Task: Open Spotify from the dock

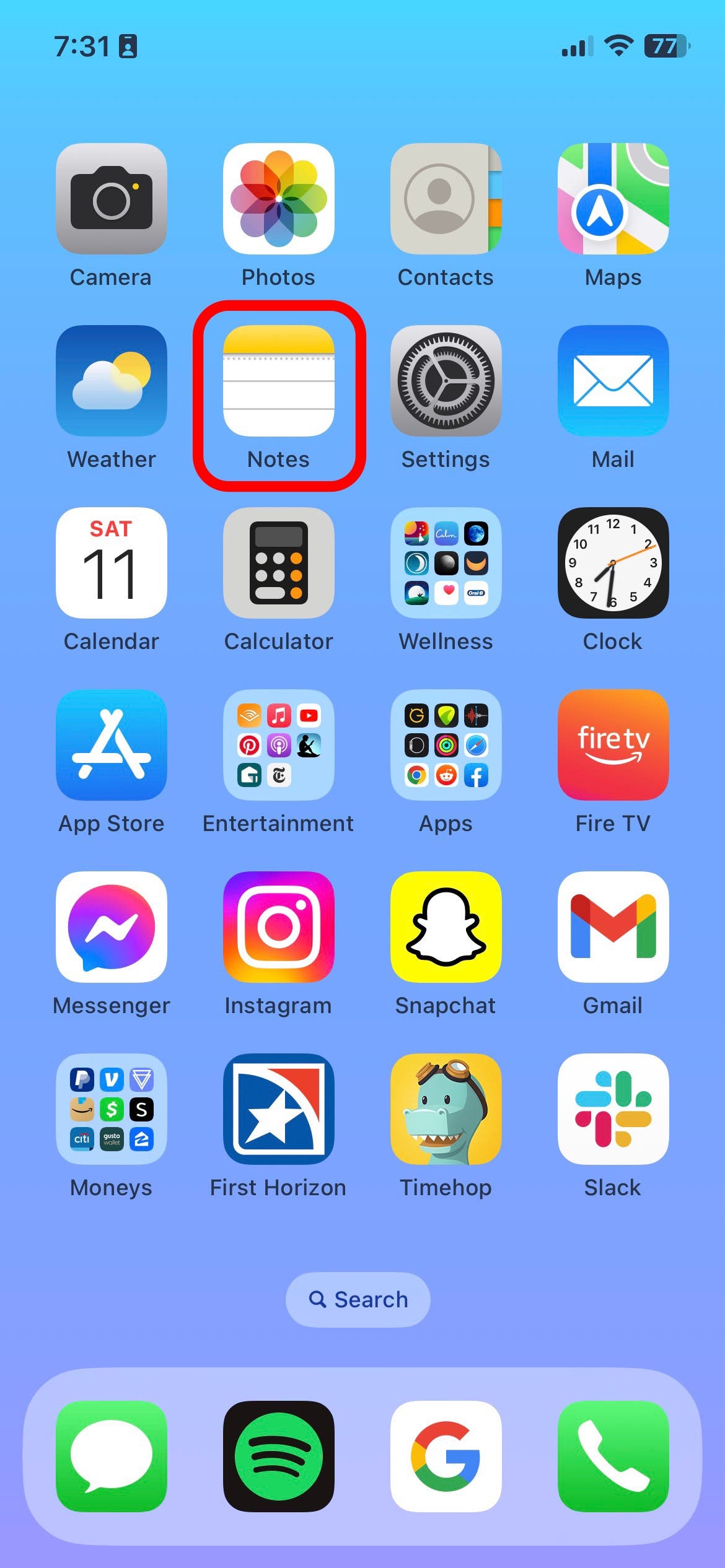Action: tap(278, 1457)
